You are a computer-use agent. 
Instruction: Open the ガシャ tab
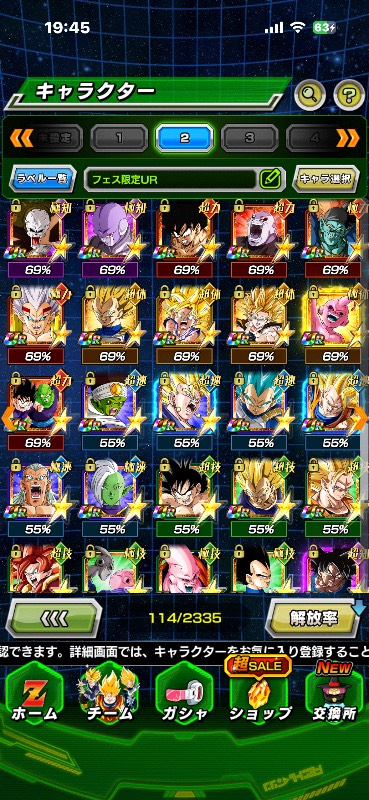184,694
